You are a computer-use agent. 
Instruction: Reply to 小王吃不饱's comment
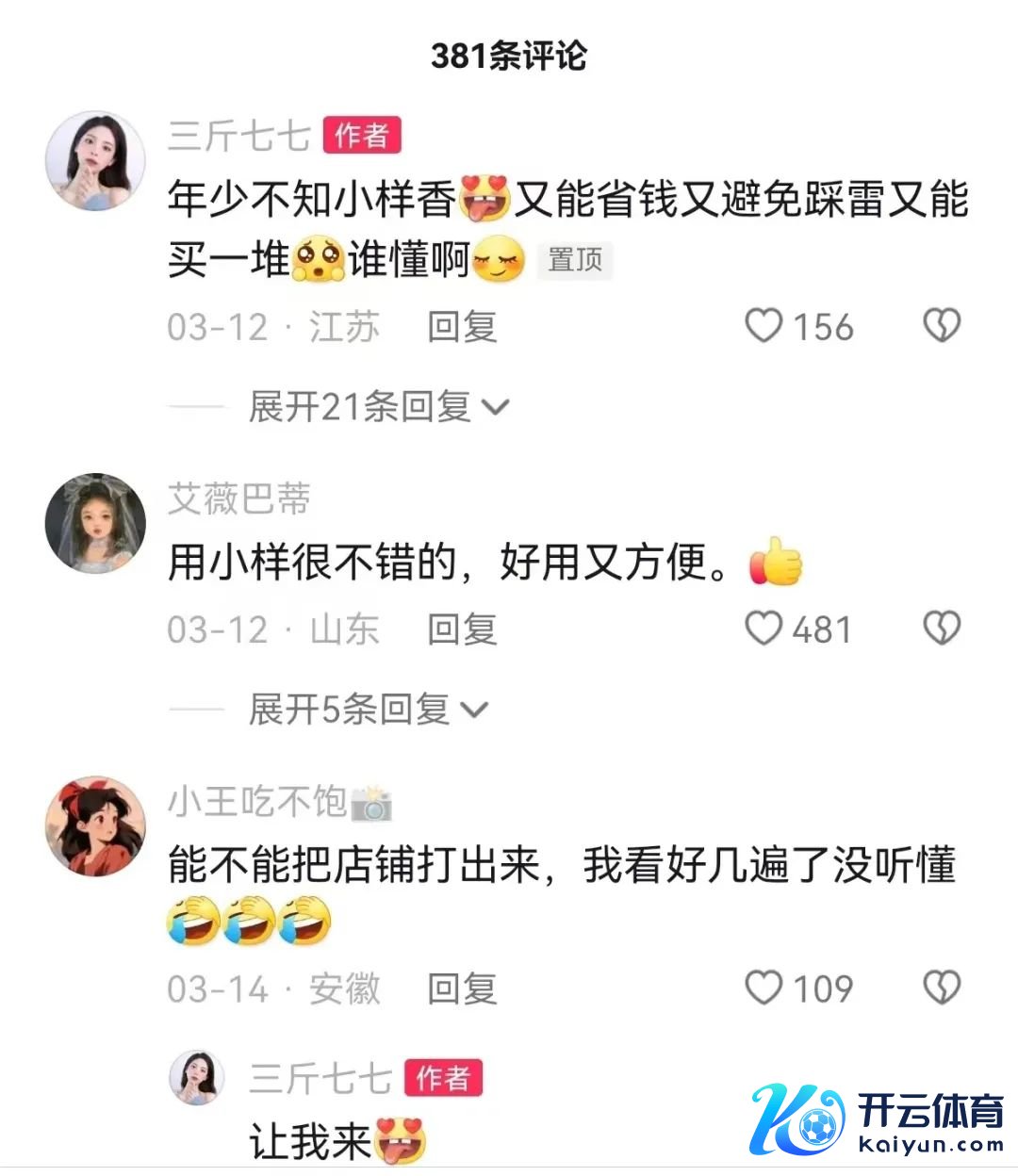[462, 988]
